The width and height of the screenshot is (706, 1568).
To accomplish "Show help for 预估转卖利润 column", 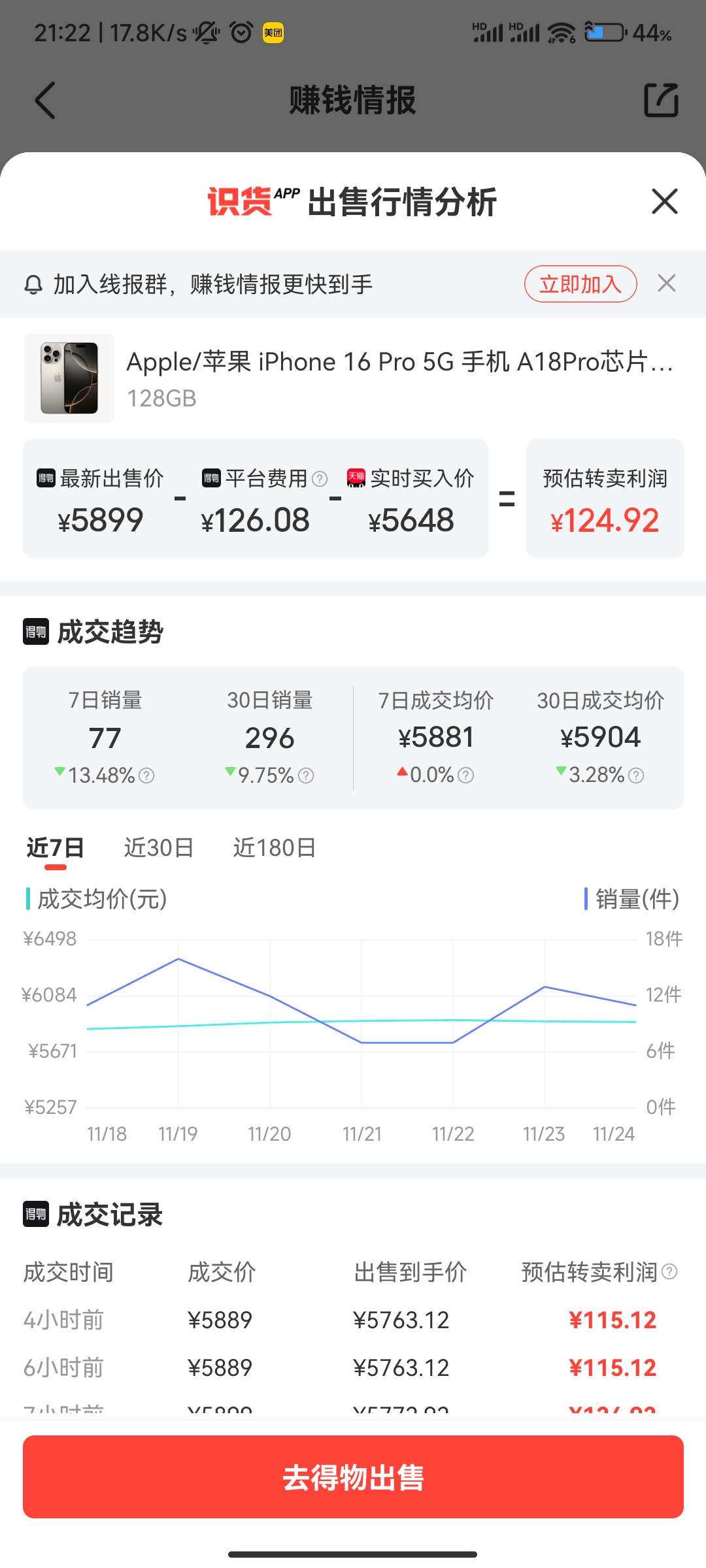I will 669,1271.
